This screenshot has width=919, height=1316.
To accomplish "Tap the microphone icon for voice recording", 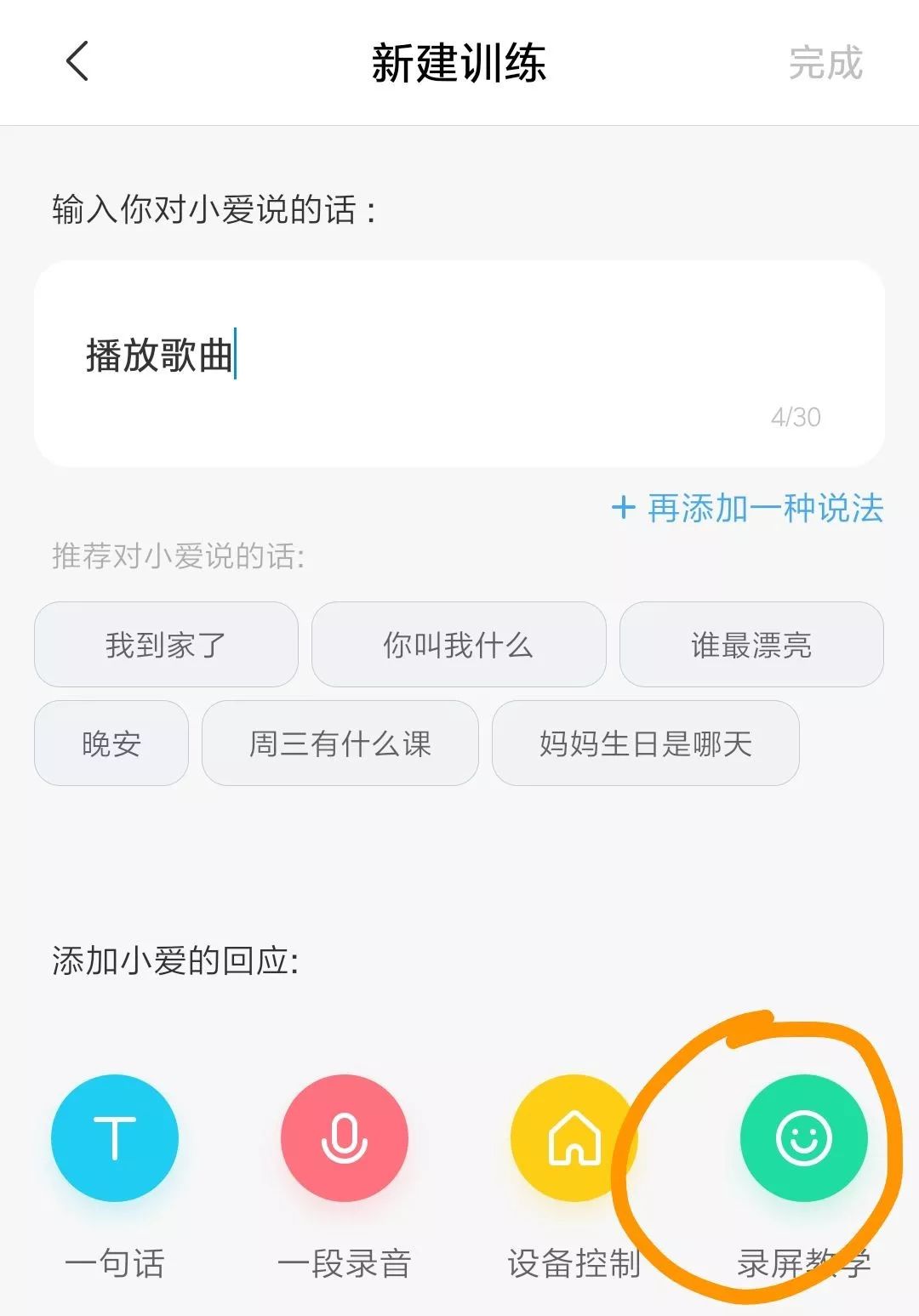I will click(x=345, y=1139).
